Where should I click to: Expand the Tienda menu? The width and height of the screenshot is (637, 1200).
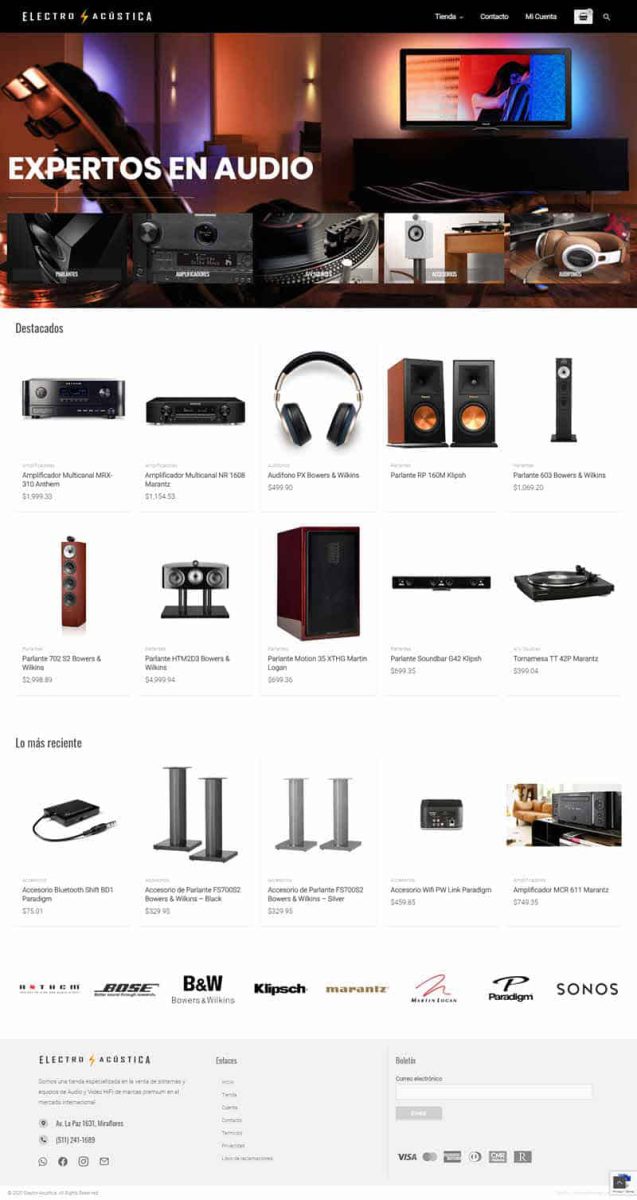pyautogui.click(x=449, y=17)
